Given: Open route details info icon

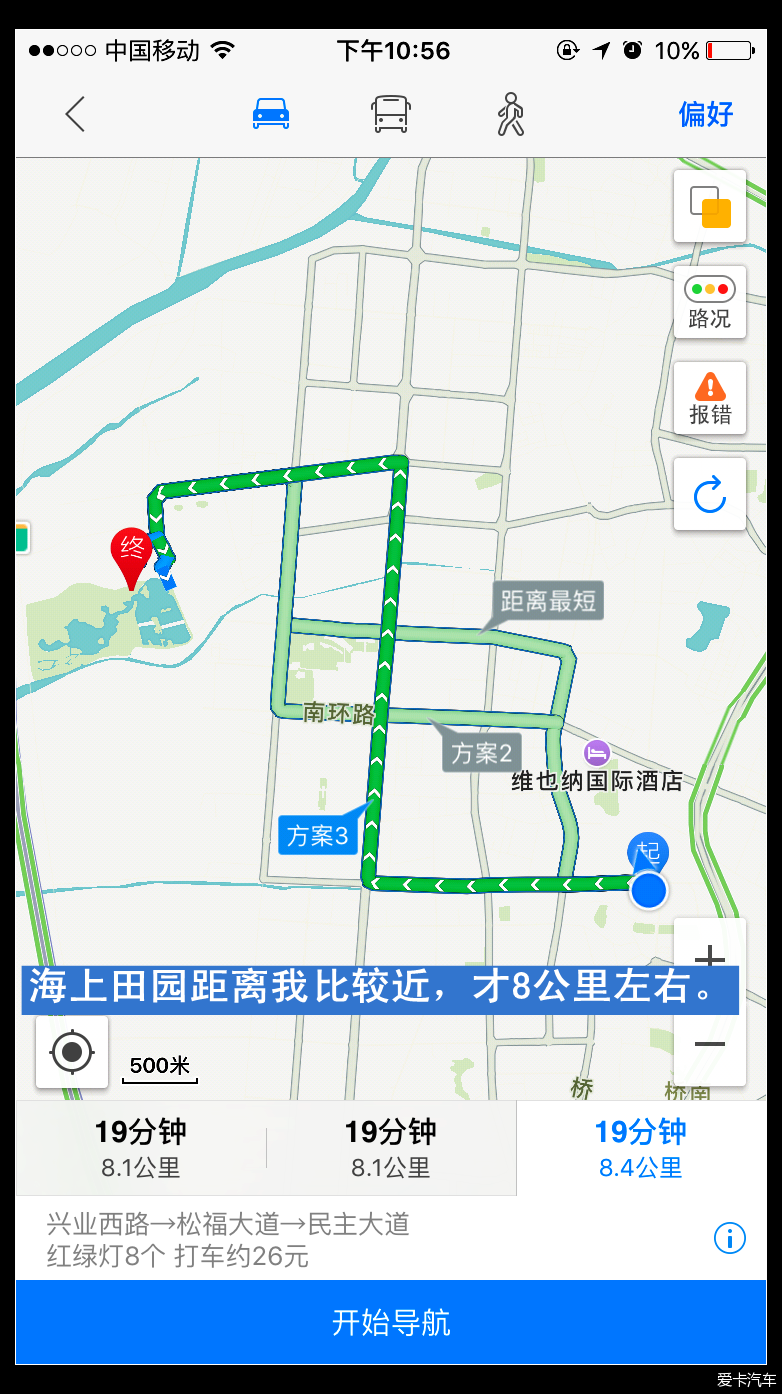Looking at the screenshot, I should click(x=730, y=1239).
